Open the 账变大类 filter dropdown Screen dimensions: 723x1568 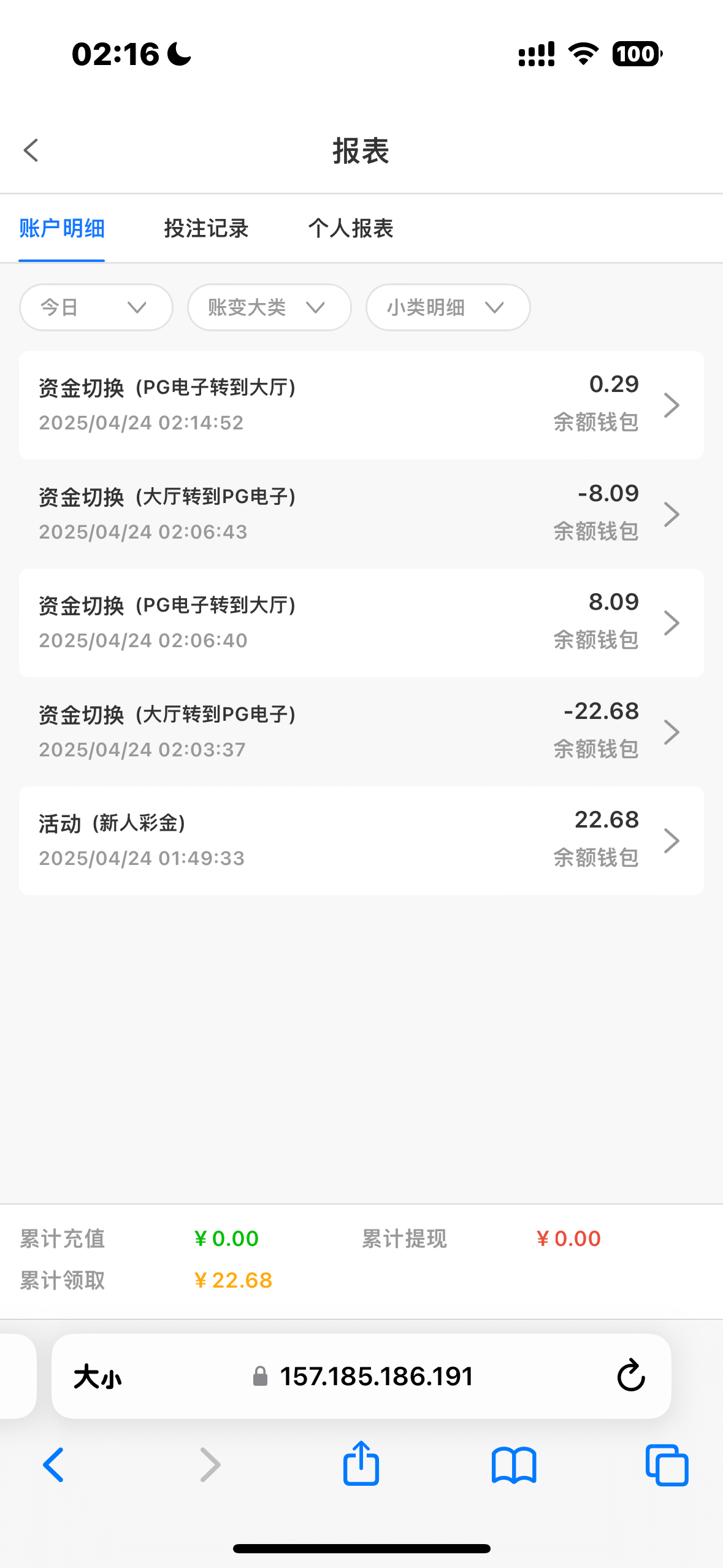pos(269,307)
